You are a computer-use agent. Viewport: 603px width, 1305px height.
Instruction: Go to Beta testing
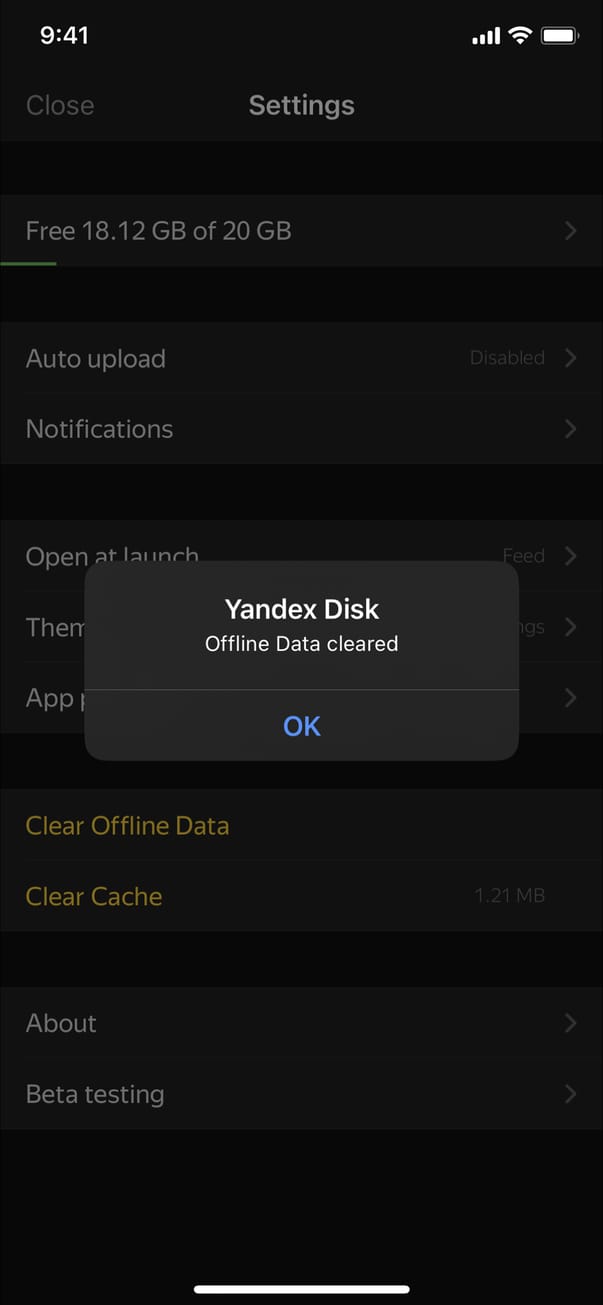pyautogui.click(x=300, y=1094)
